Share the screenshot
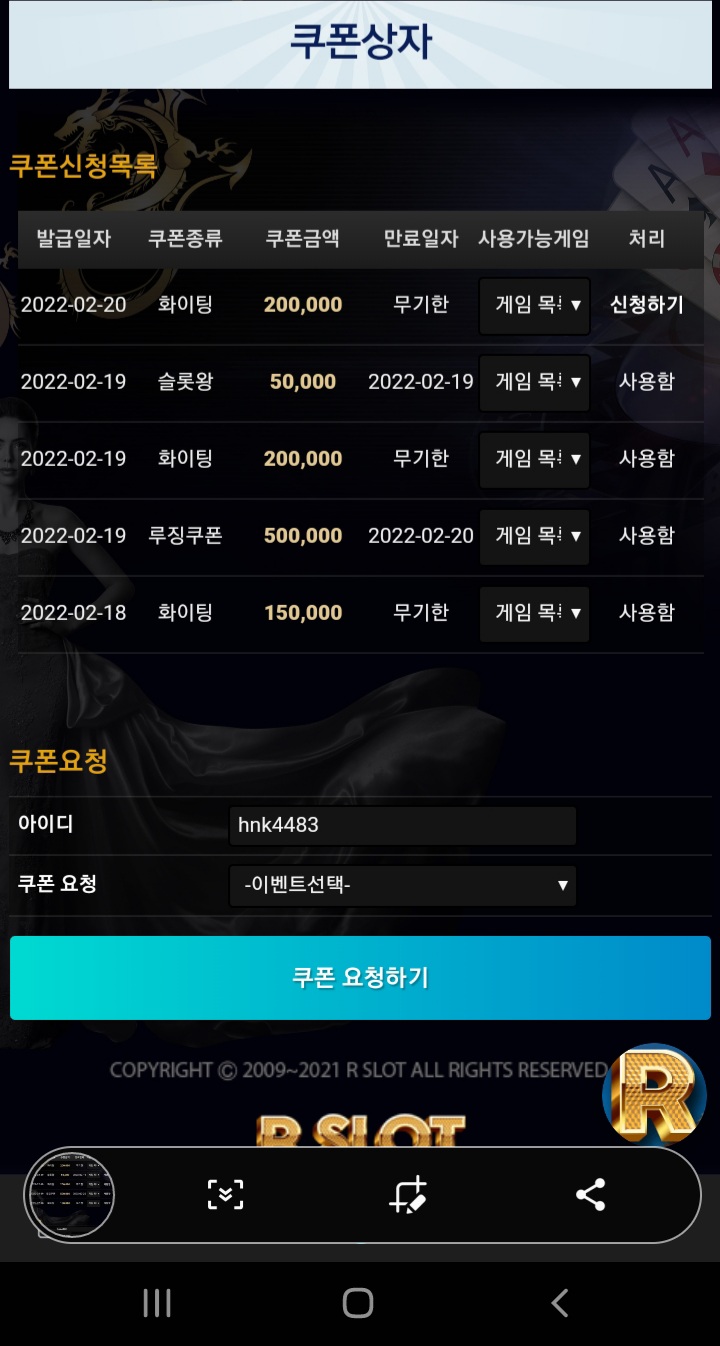 point(590,1195)
